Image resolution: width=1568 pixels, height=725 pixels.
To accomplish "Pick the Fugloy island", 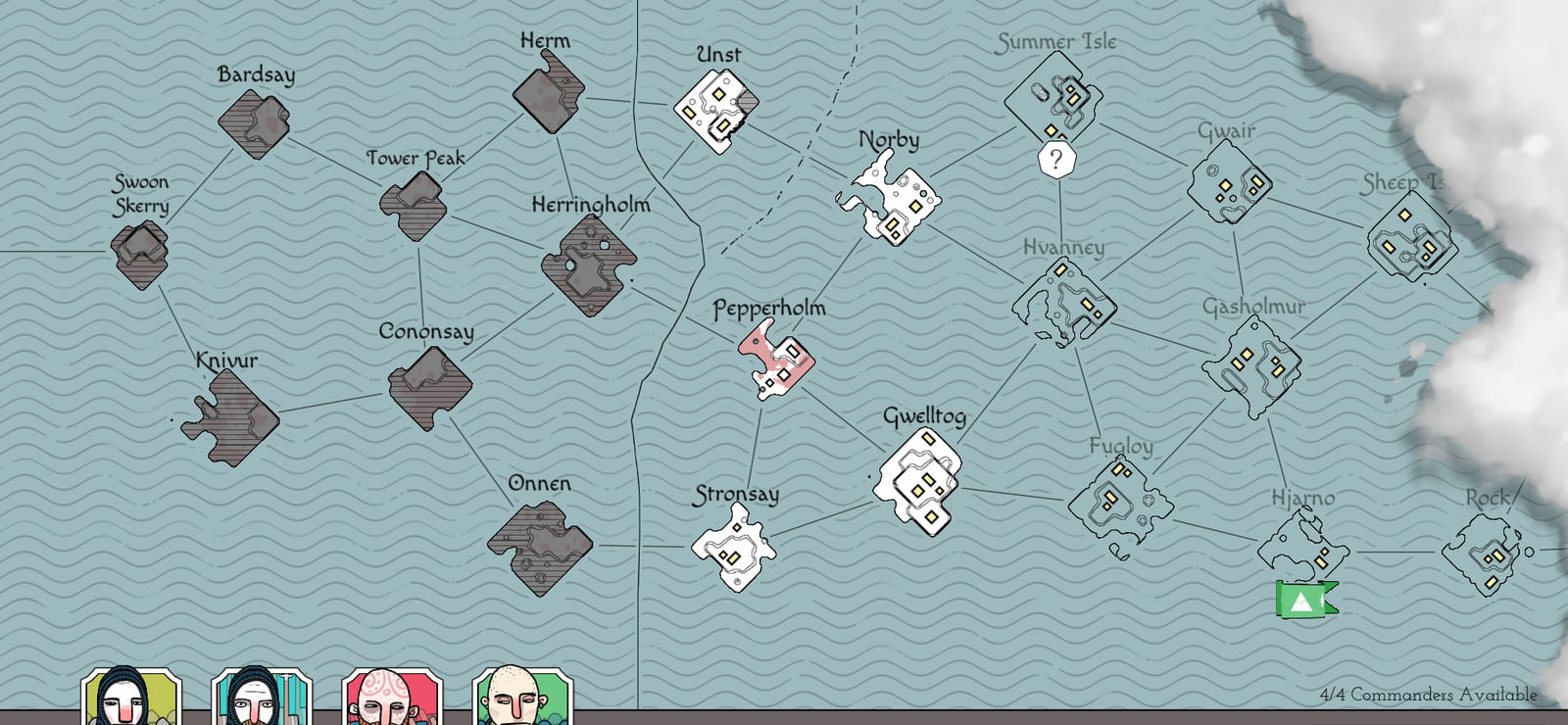I will pos(1119,506).
